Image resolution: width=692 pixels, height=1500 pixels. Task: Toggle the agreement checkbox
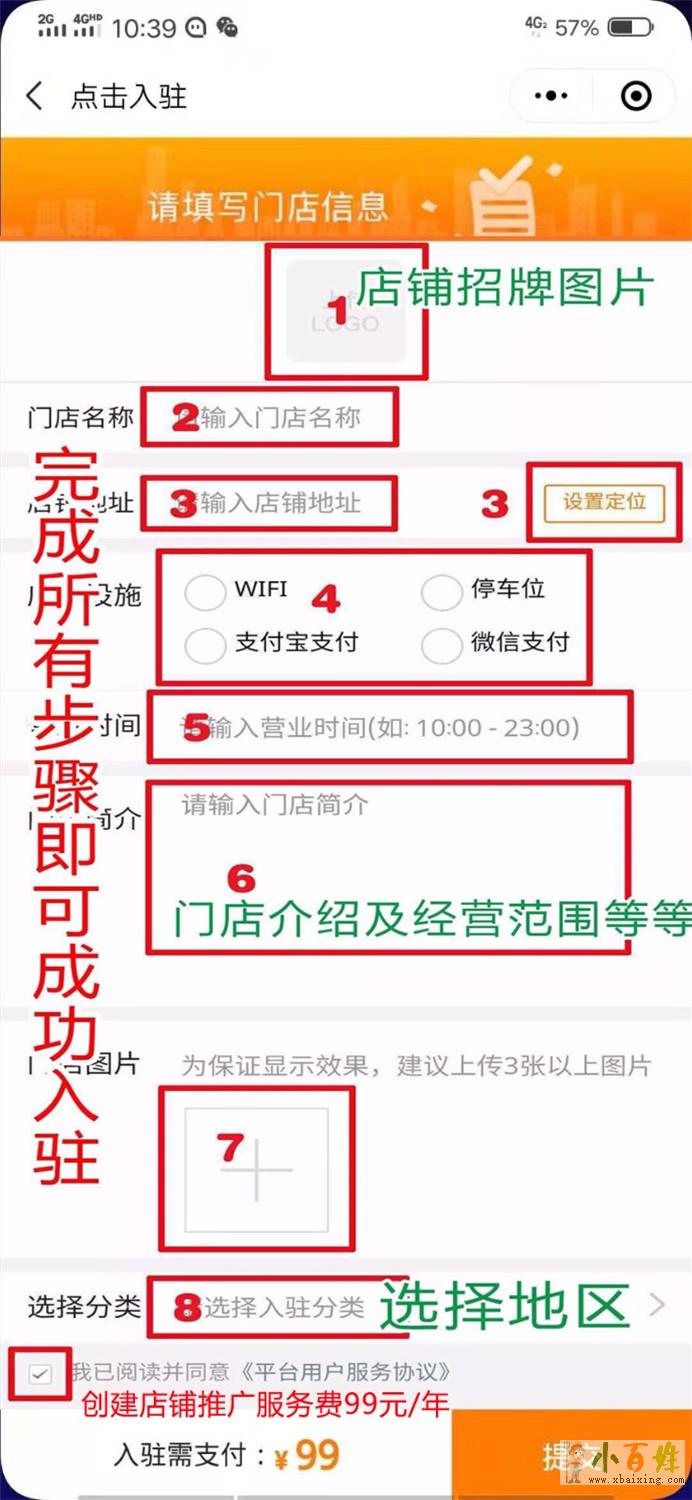tap(40, 1374)
